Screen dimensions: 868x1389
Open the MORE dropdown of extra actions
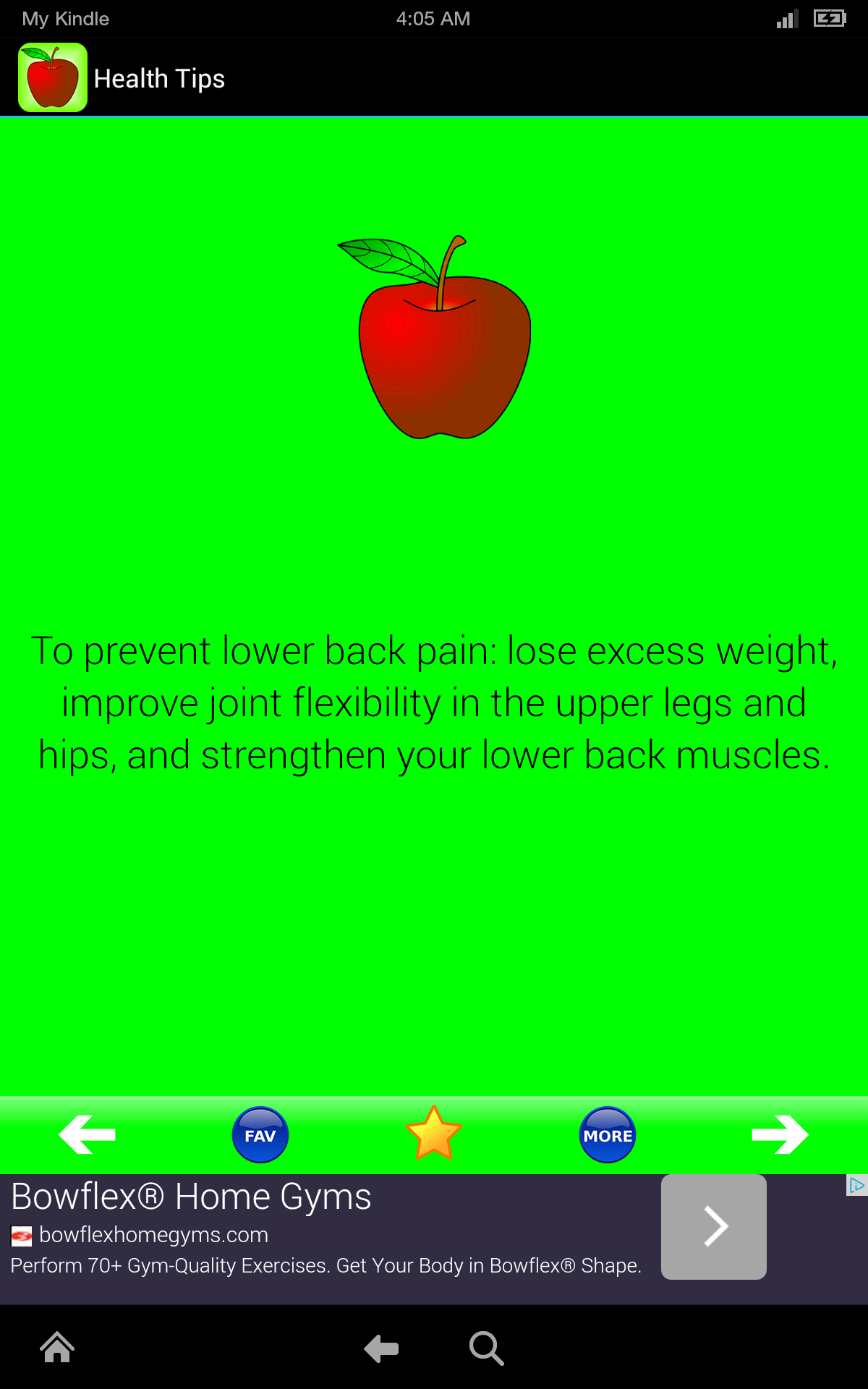[x=608, y=1134]
